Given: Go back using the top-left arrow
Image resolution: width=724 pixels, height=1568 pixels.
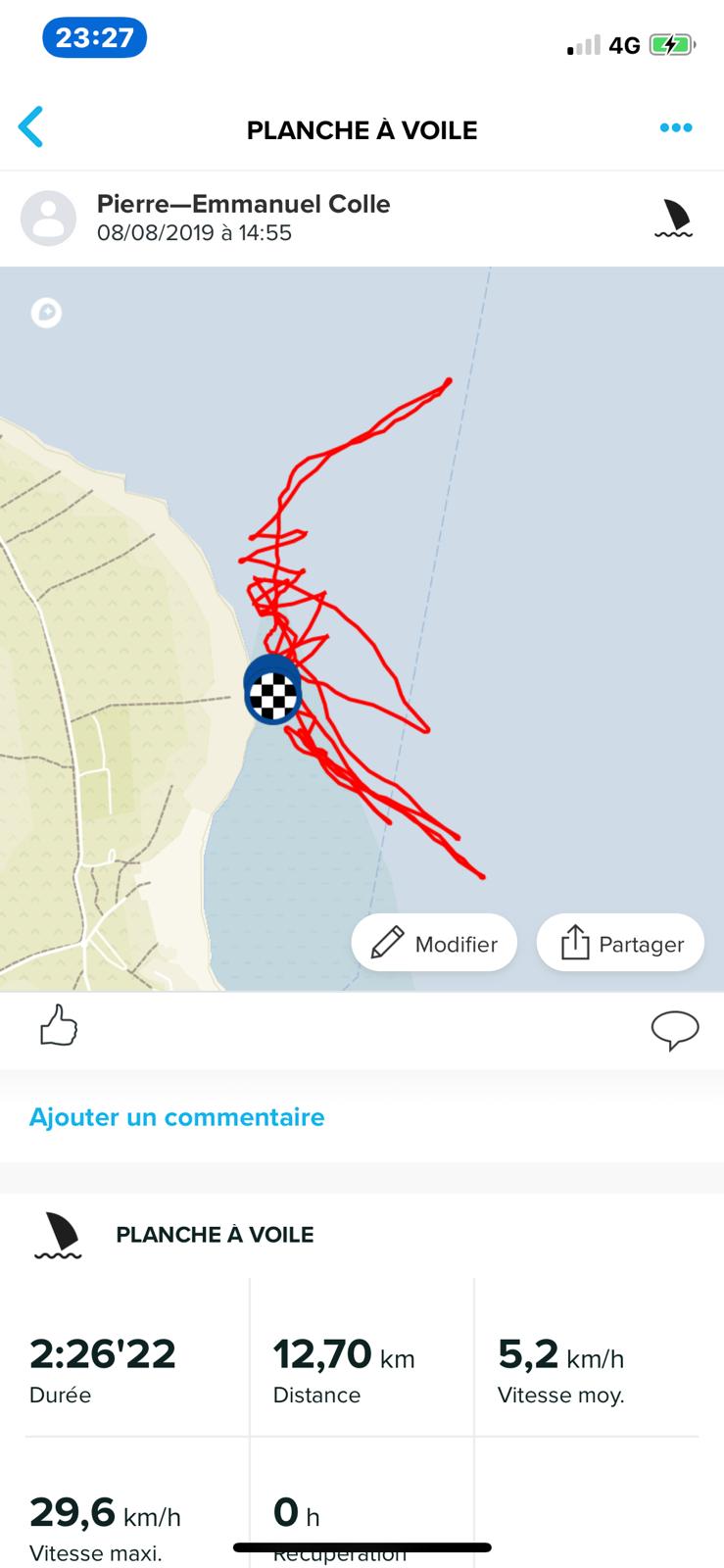Looking at the screenshot, I should click(x=31, y=128).
